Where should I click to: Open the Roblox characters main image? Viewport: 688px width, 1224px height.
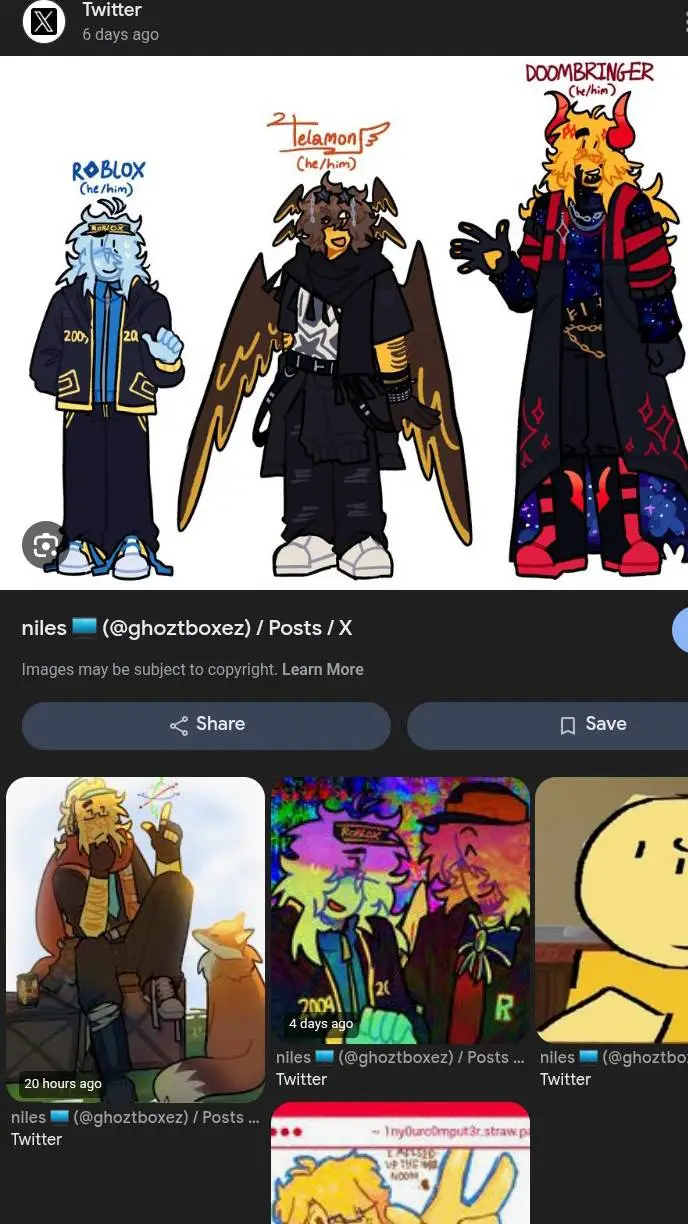[x=344, y=320]
